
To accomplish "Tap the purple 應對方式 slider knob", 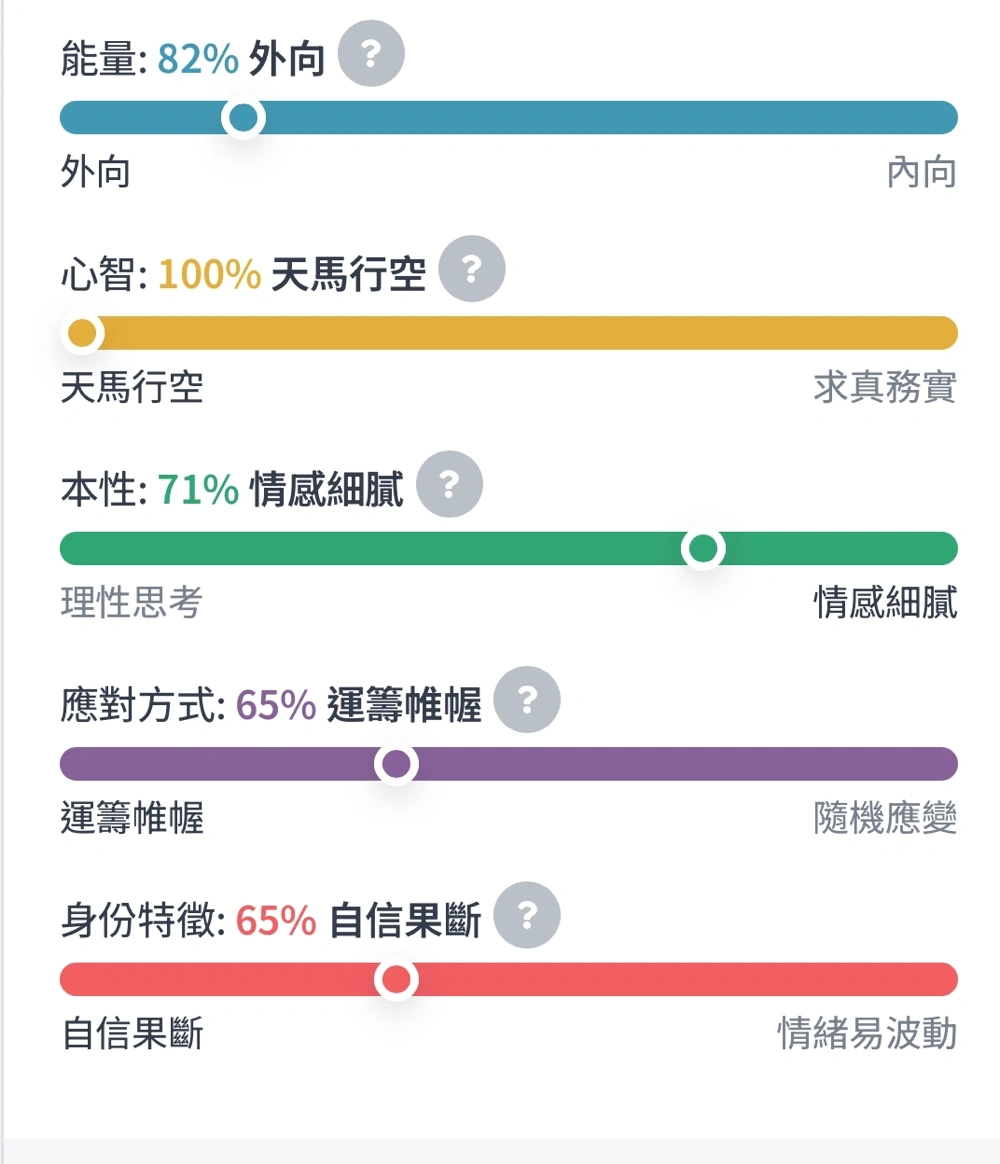I will click(396, 764).
